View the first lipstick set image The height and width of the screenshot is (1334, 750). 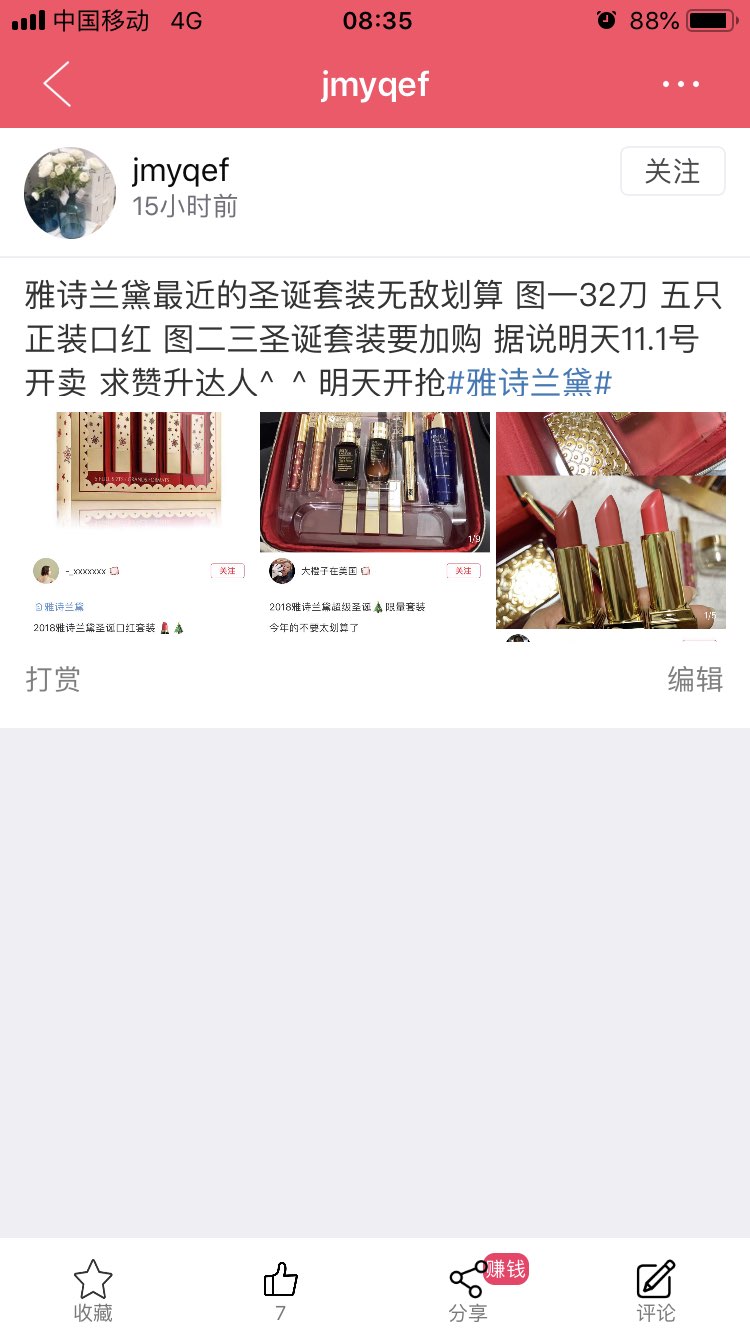click(x=139, y=525)
